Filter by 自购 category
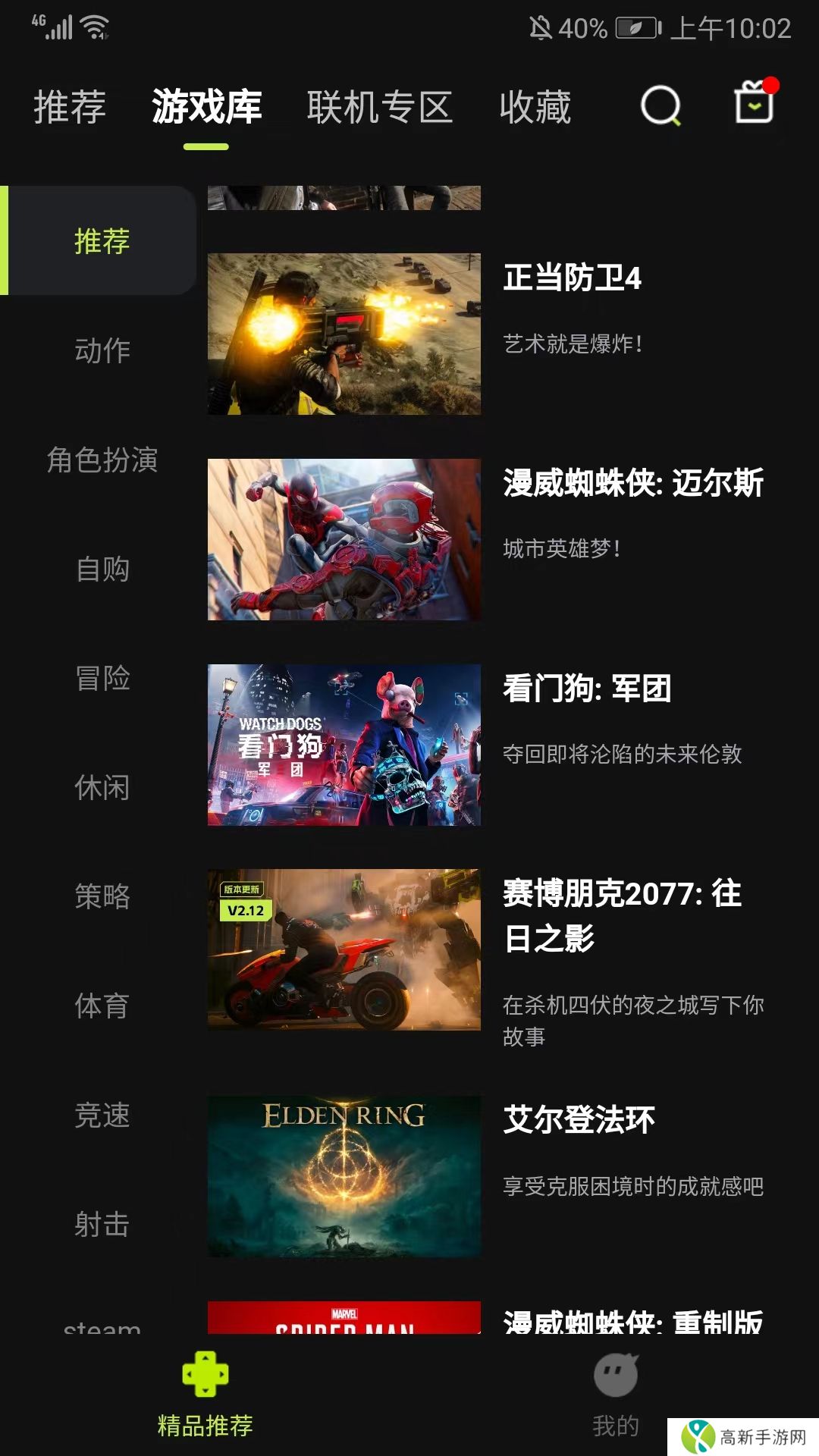 tap(102, 569)
